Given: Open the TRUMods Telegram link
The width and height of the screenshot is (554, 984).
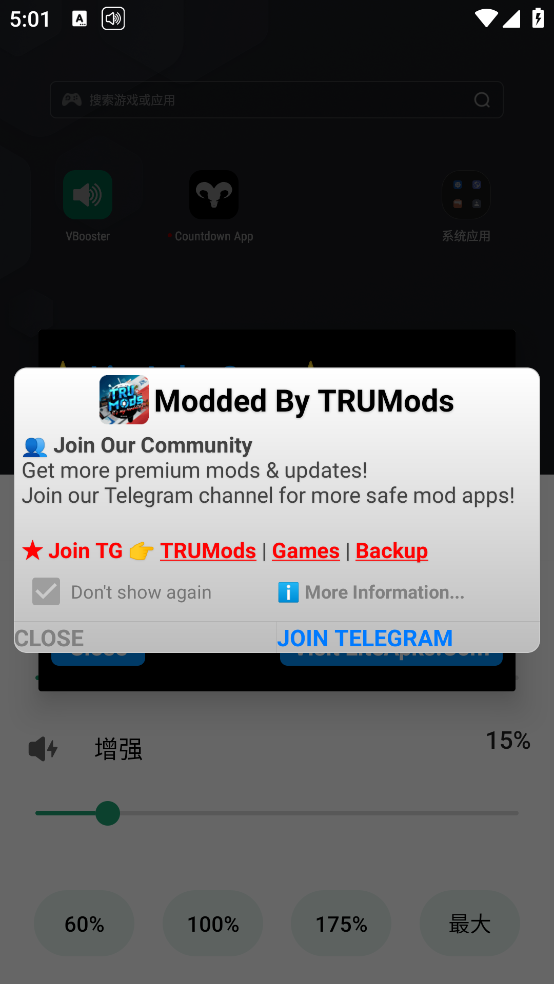Looking at the screenshot, I should click(x=208, y=550).
